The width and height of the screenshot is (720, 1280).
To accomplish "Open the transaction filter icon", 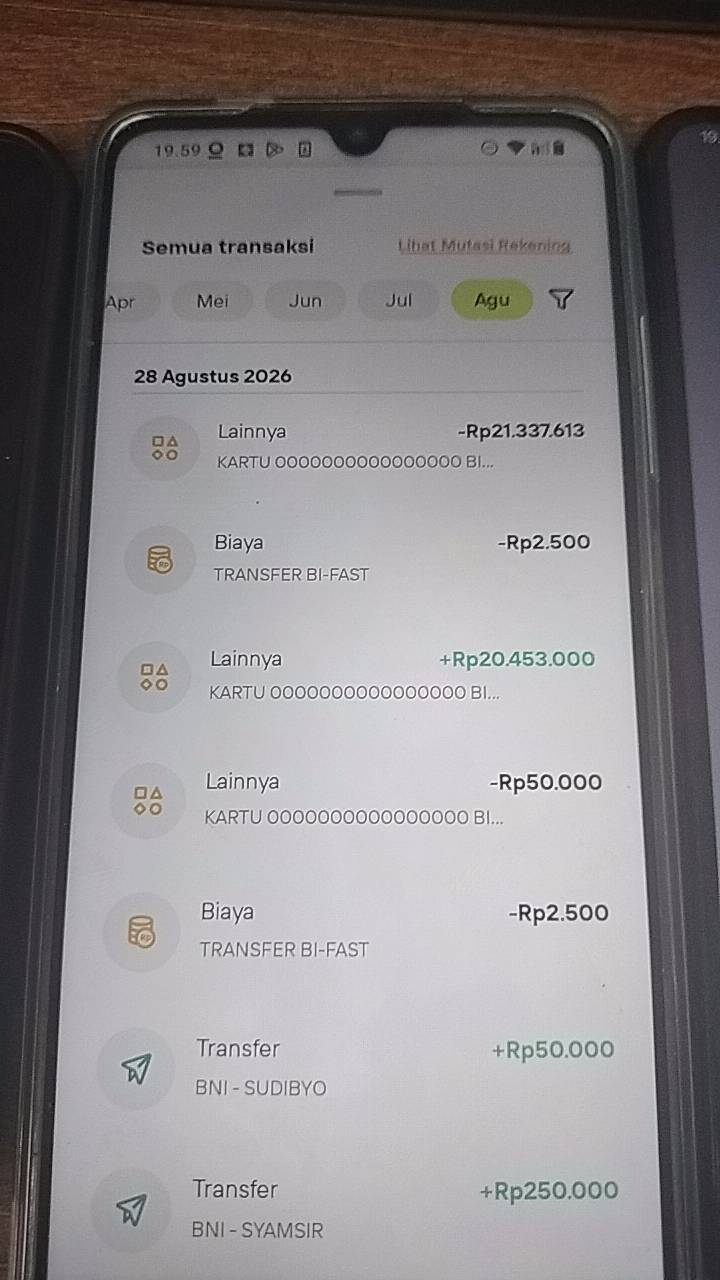I will click(562, 299).
